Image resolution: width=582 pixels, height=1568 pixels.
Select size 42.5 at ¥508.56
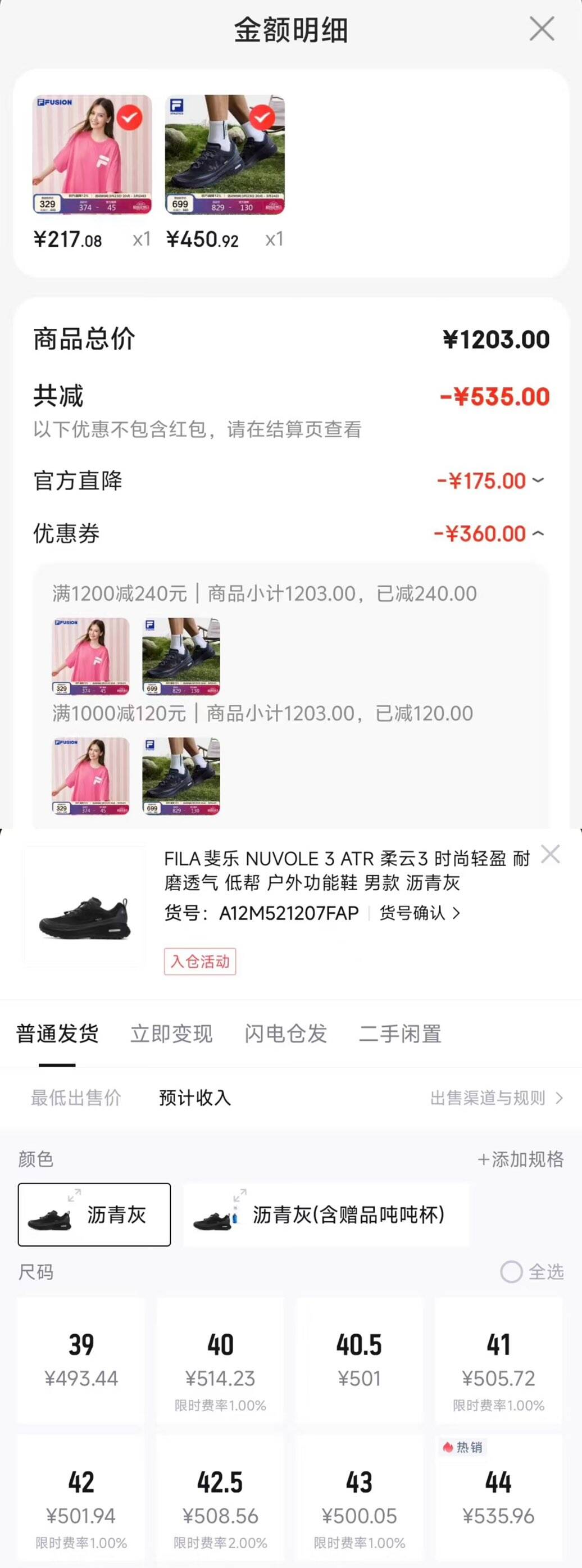pyautogui.click(x=220, y=1497)
